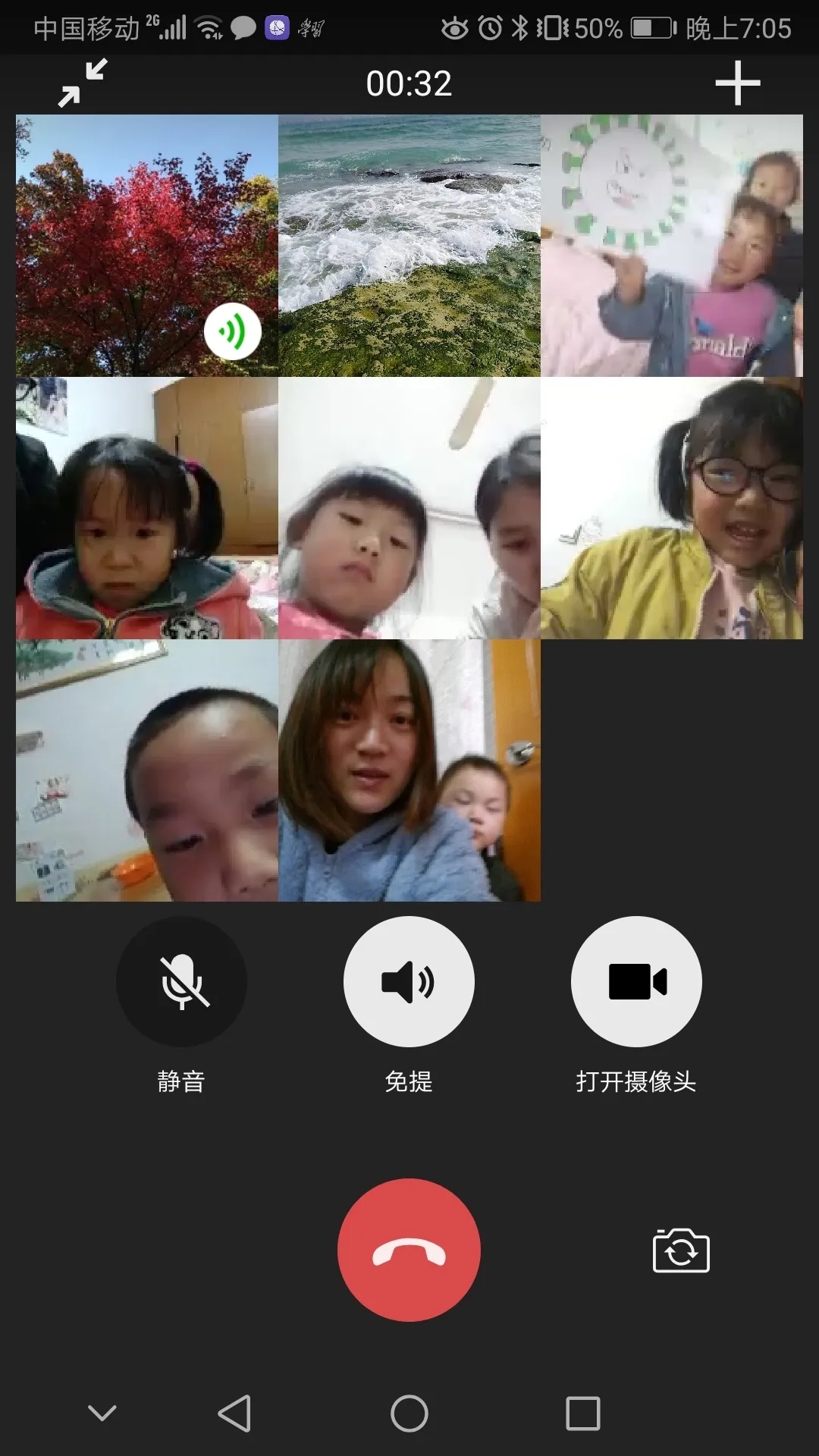This screenshot has width=819, height=1456.
Task: Flip the camera using the switch icon
Action: 681,1250
